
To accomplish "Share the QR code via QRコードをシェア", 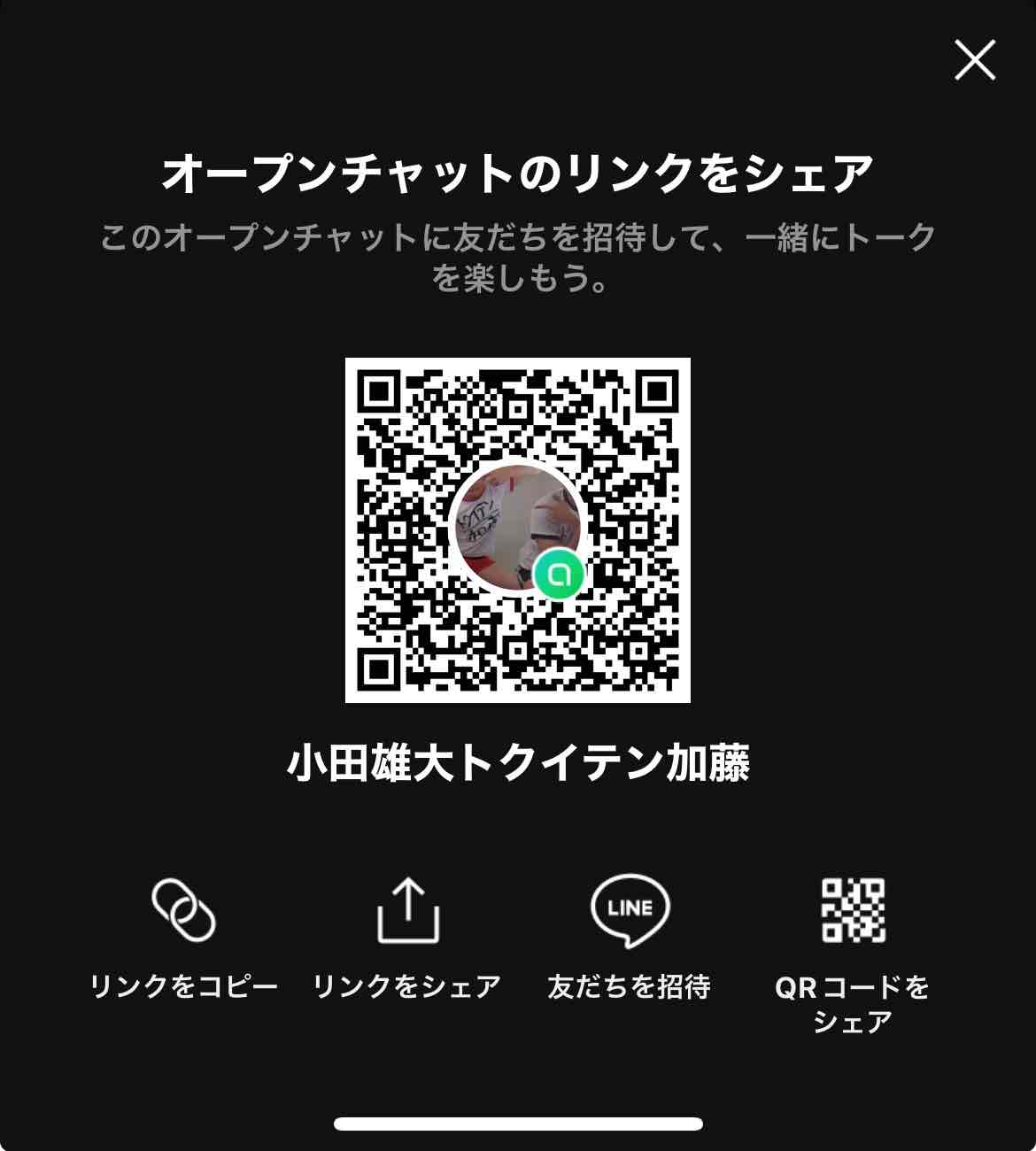I will pos(853,912).
